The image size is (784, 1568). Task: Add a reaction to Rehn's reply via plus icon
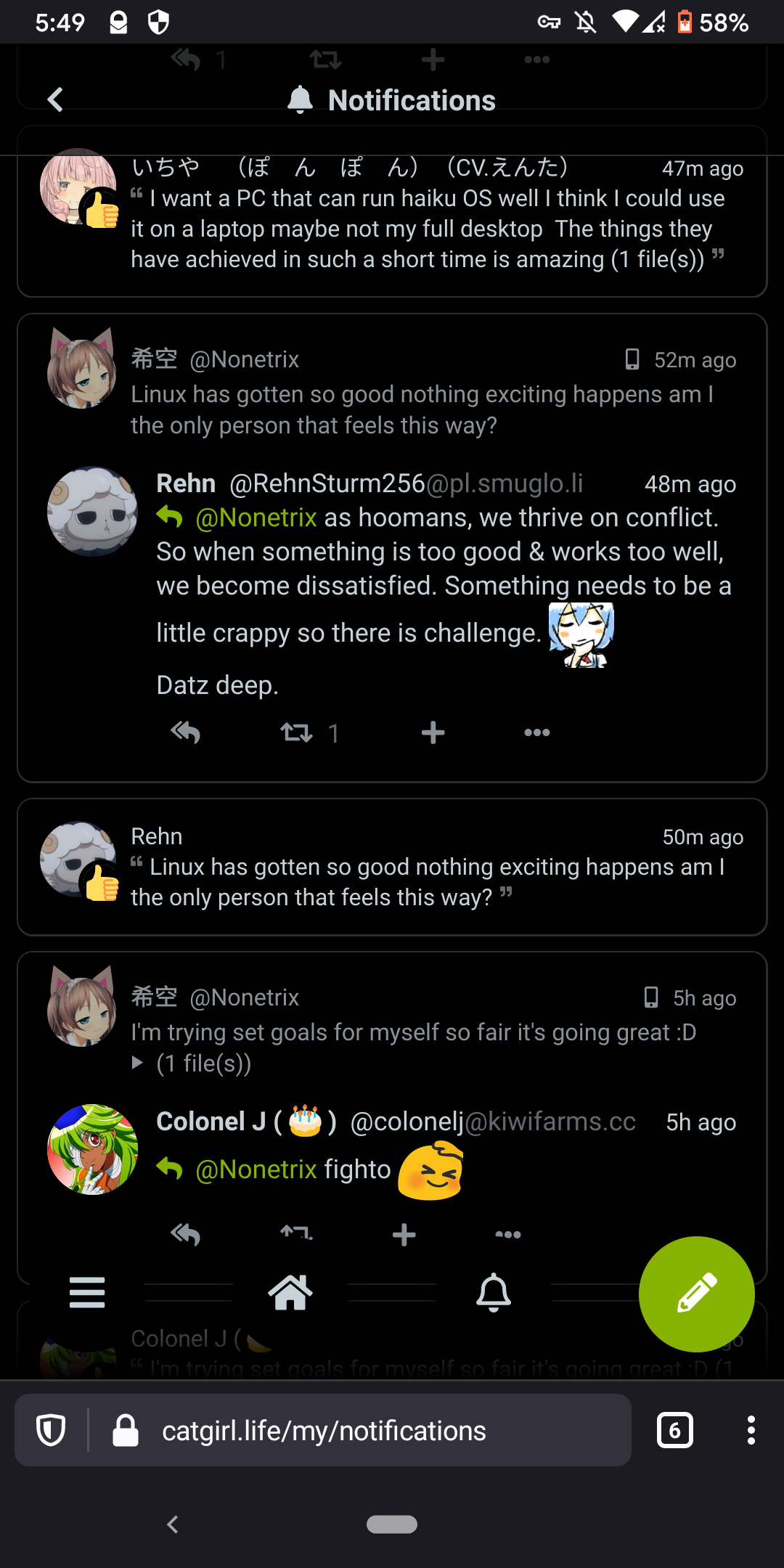432,733
